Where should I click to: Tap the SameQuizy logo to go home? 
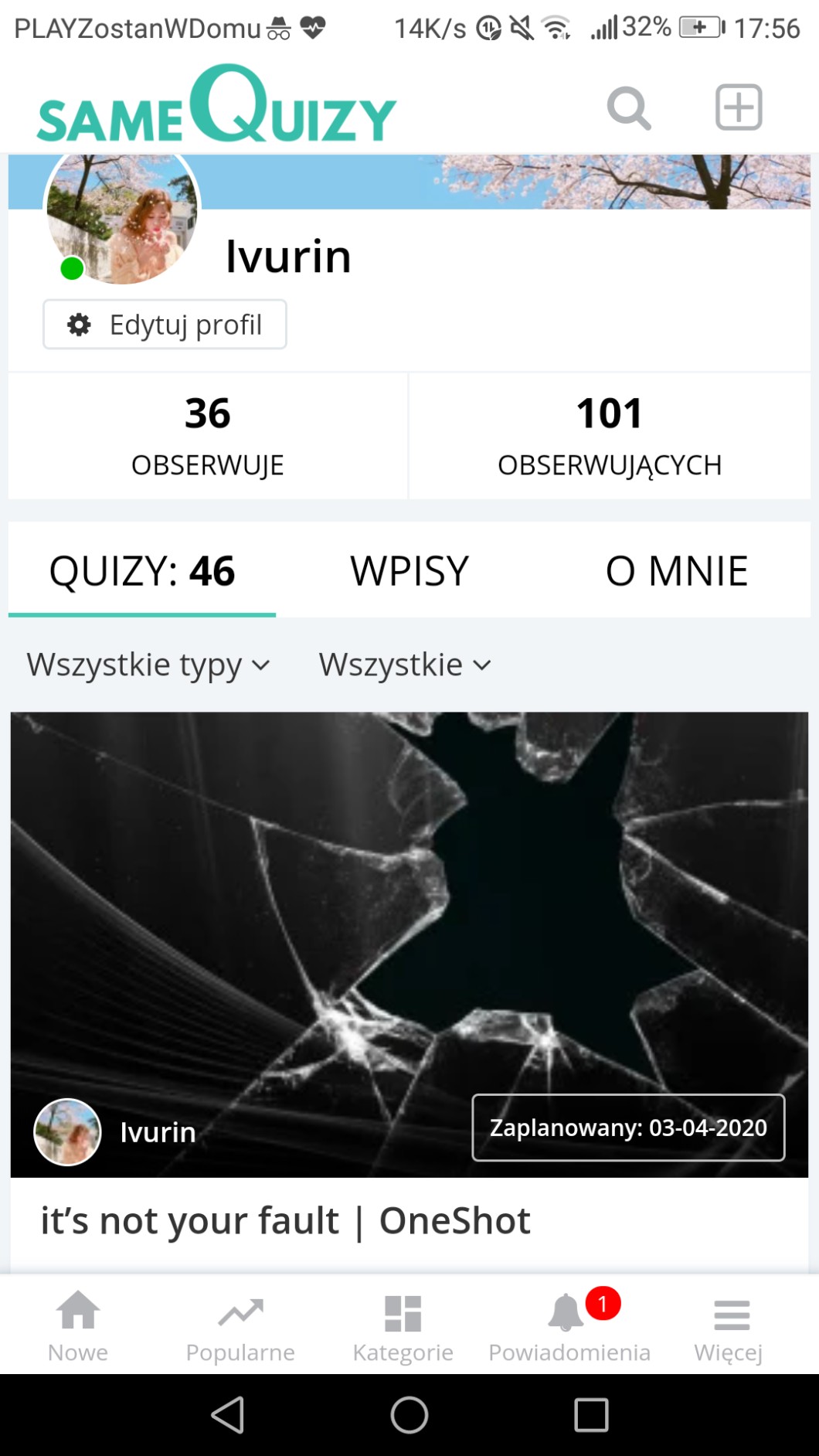[216, 106]
